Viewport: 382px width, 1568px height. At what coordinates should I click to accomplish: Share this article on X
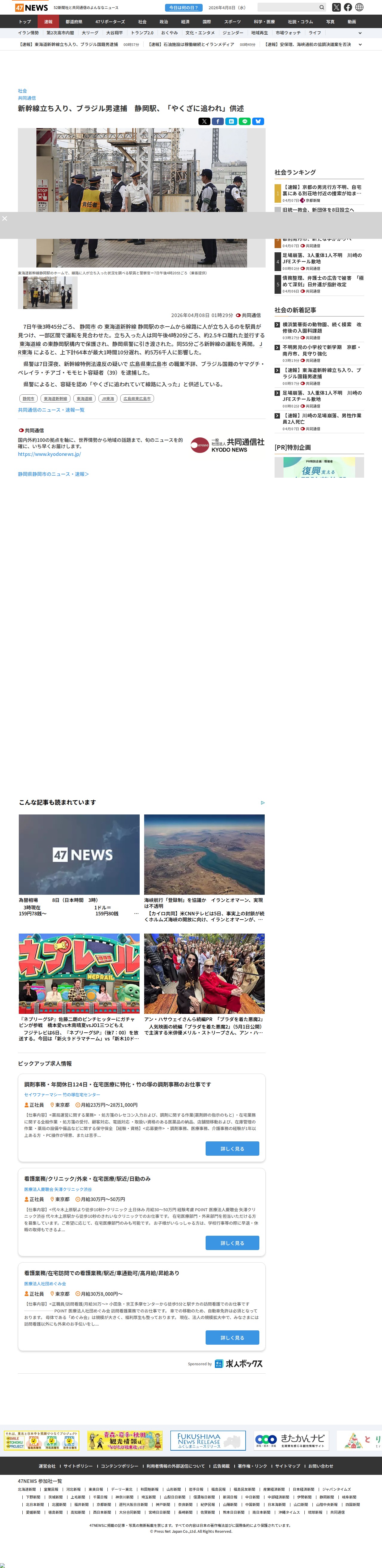pos(204,121)
